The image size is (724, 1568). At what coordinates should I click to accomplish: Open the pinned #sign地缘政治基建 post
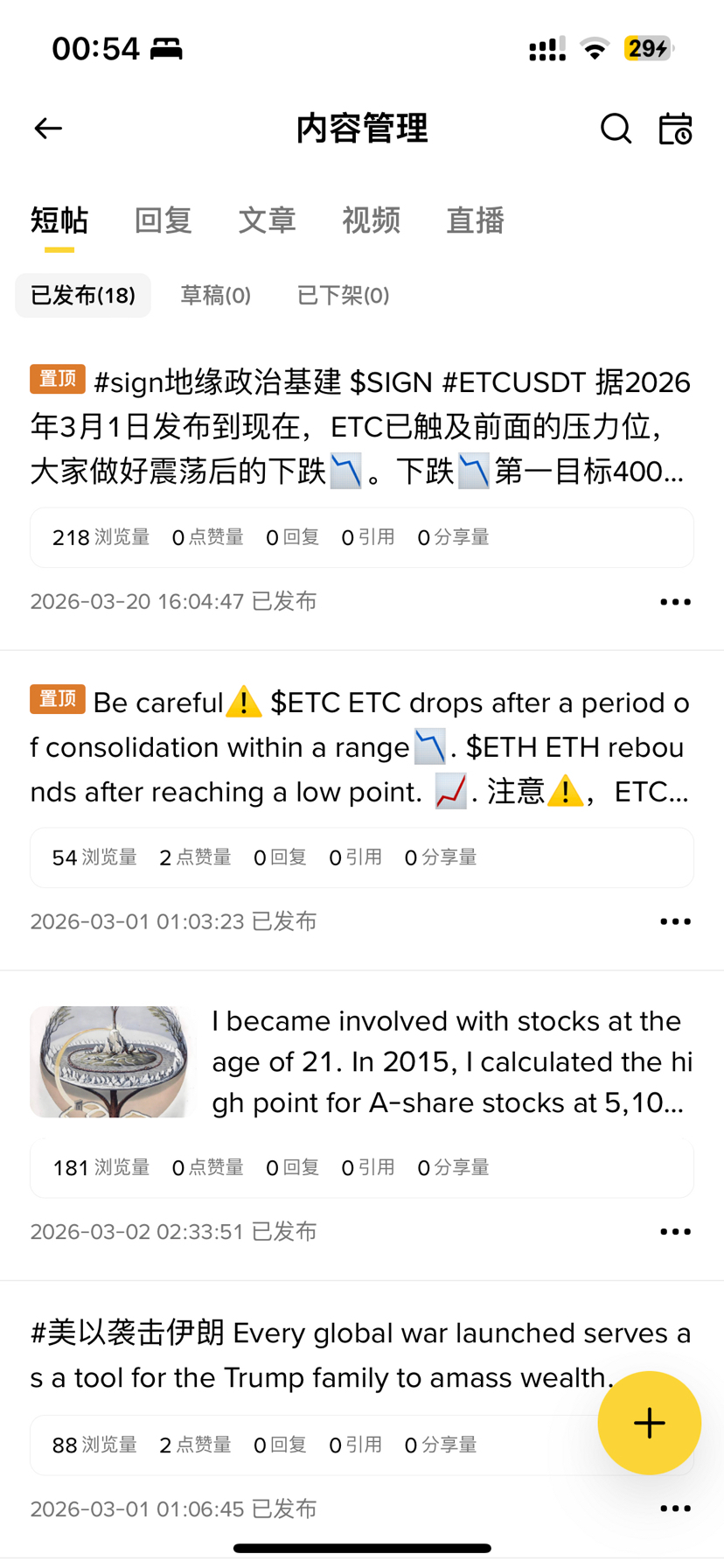tap(361, 427)
